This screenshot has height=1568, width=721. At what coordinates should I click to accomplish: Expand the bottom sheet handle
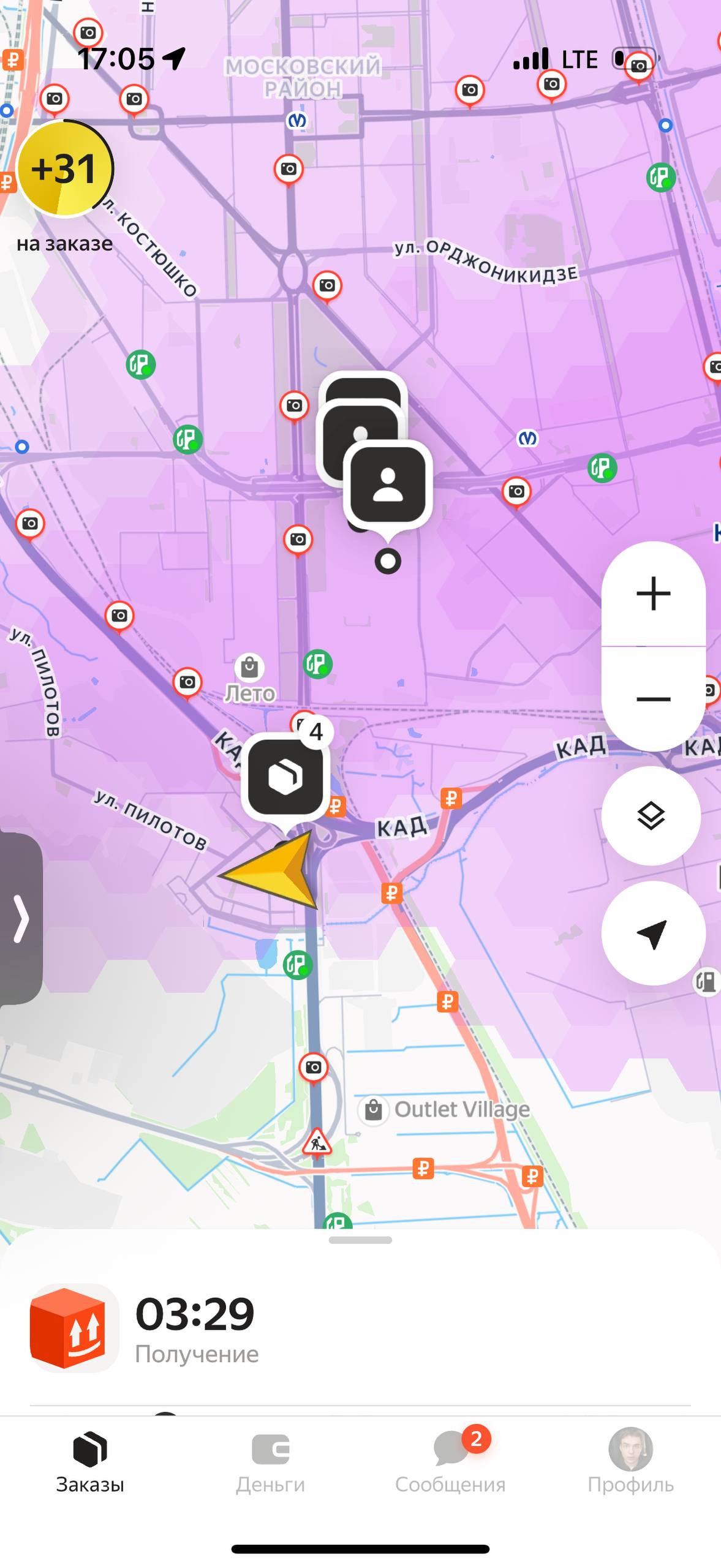click(360, 1240)
